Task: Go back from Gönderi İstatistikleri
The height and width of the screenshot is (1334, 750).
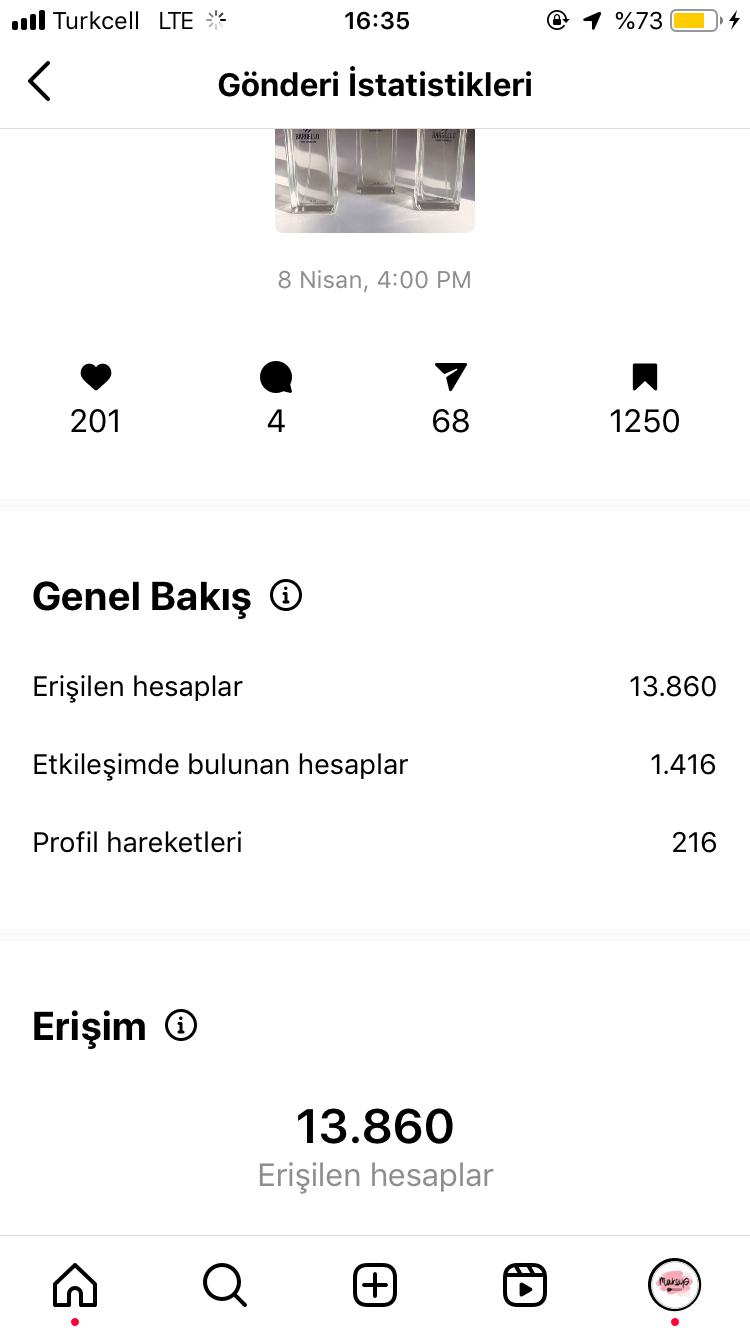Action: click(x=39, y=82)
